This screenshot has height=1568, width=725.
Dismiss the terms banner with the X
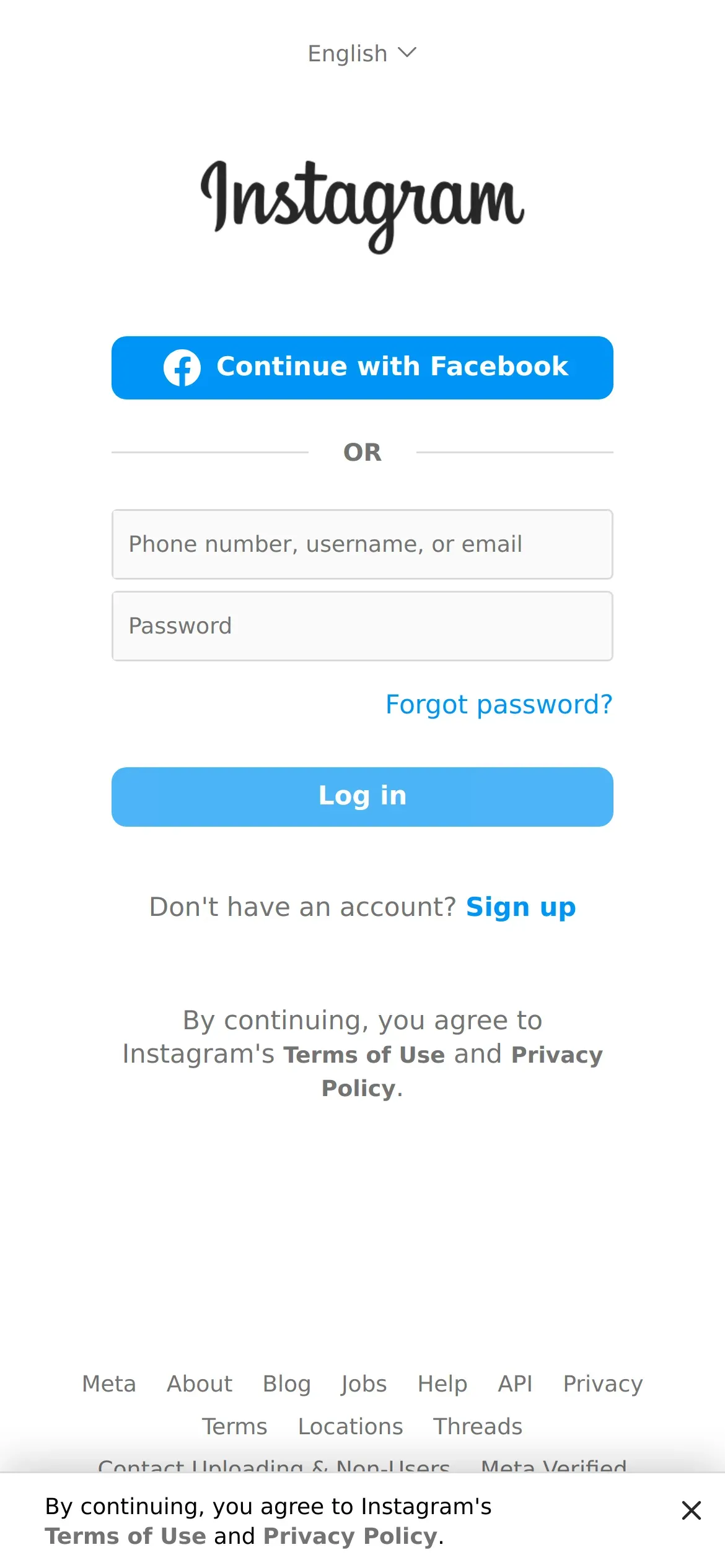692,1510
